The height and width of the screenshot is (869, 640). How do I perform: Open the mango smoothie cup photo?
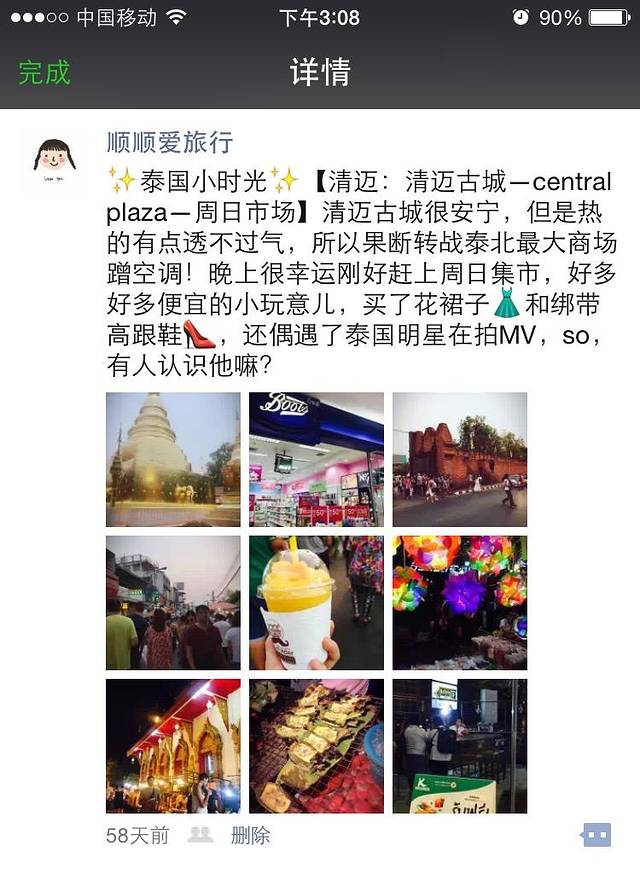(316, 602)
